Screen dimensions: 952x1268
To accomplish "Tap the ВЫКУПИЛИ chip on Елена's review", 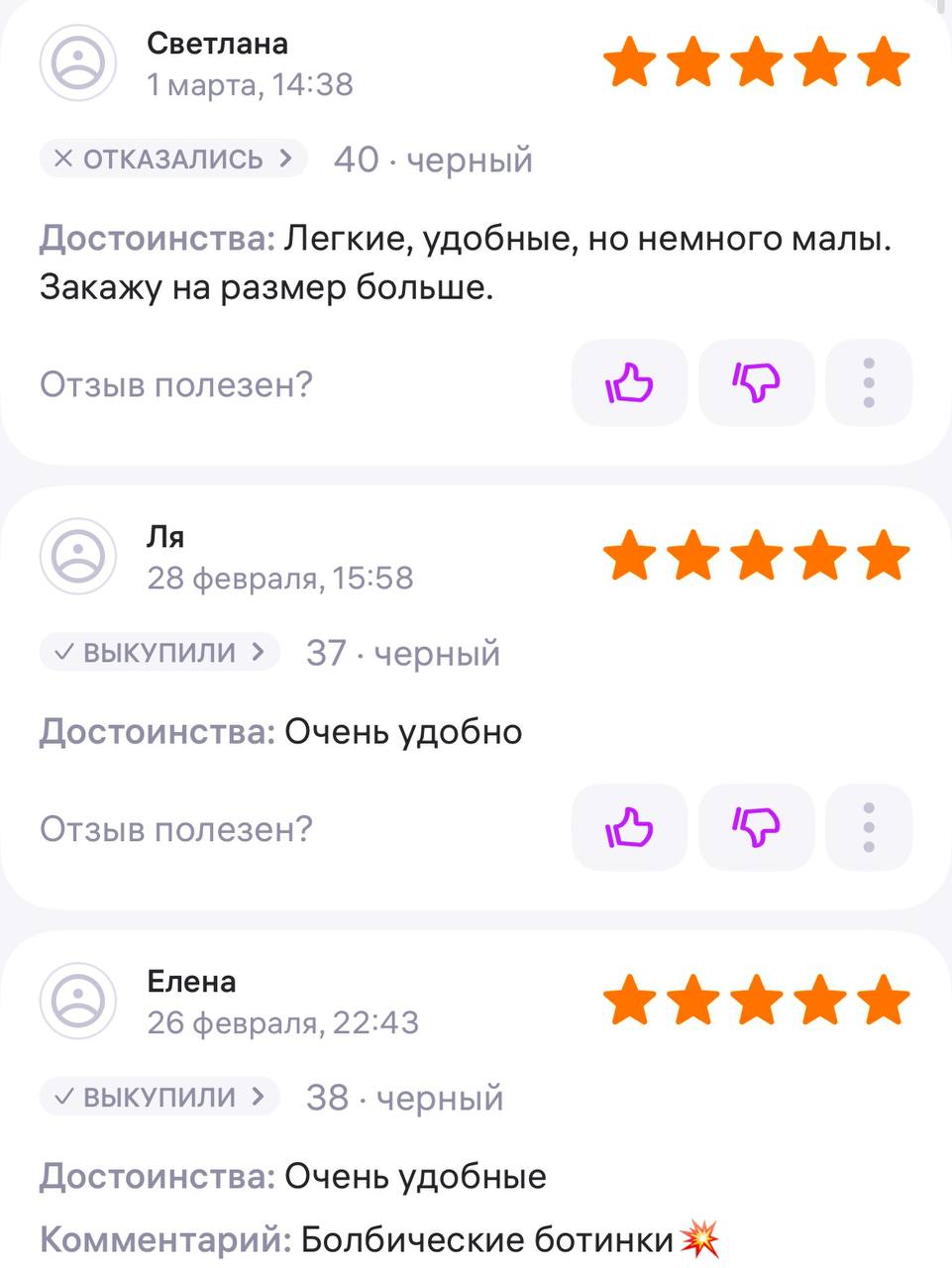I will [x=159, y=1097].
